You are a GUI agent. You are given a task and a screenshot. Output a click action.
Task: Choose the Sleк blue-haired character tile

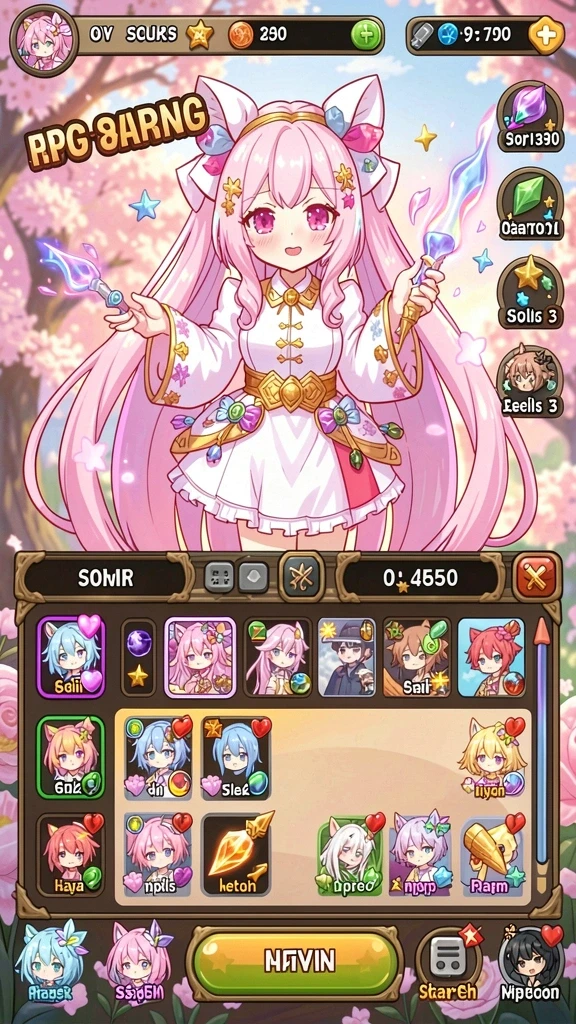236,758
